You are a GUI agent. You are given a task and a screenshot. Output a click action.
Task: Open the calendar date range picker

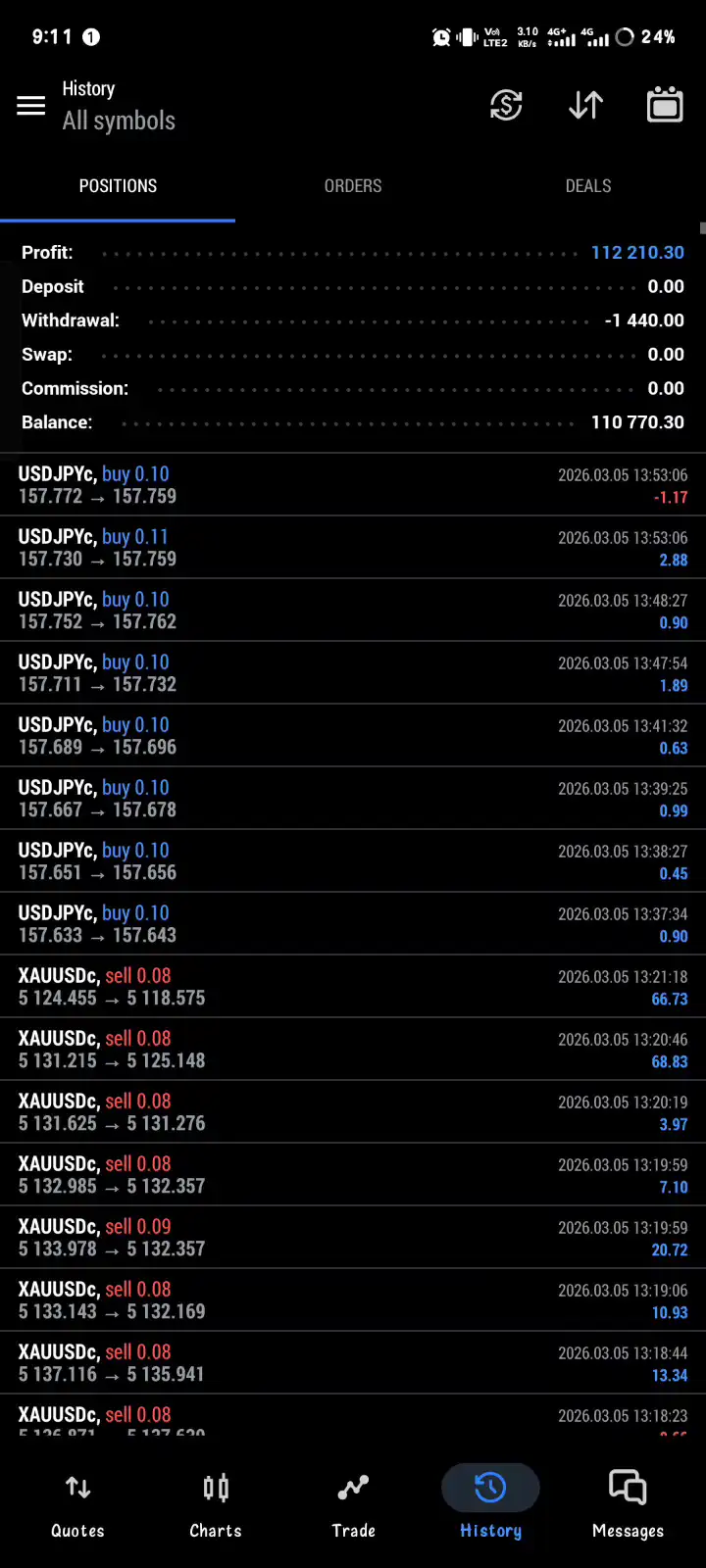[665, 105]
